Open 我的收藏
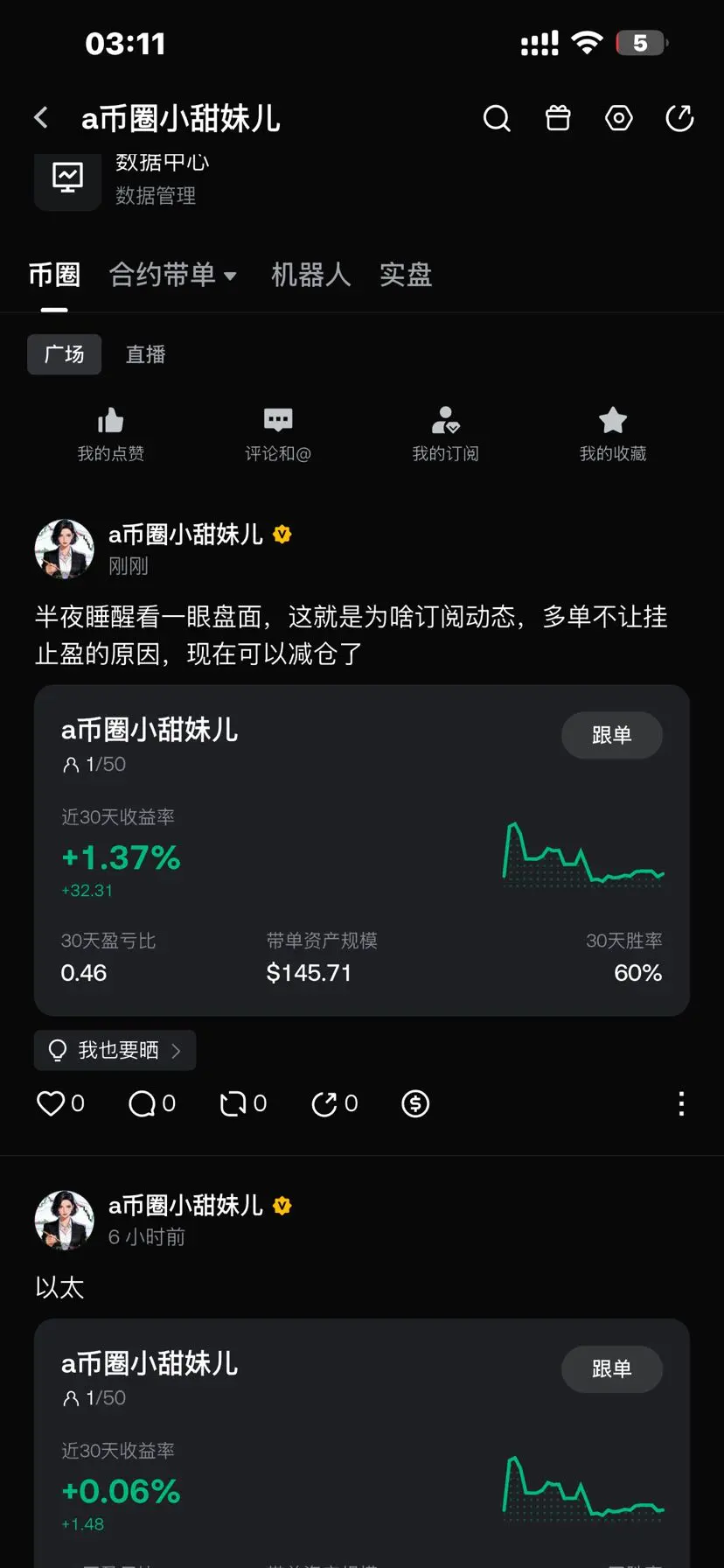The width and height of the screenshot is (724, 1568). pos(613,434)
